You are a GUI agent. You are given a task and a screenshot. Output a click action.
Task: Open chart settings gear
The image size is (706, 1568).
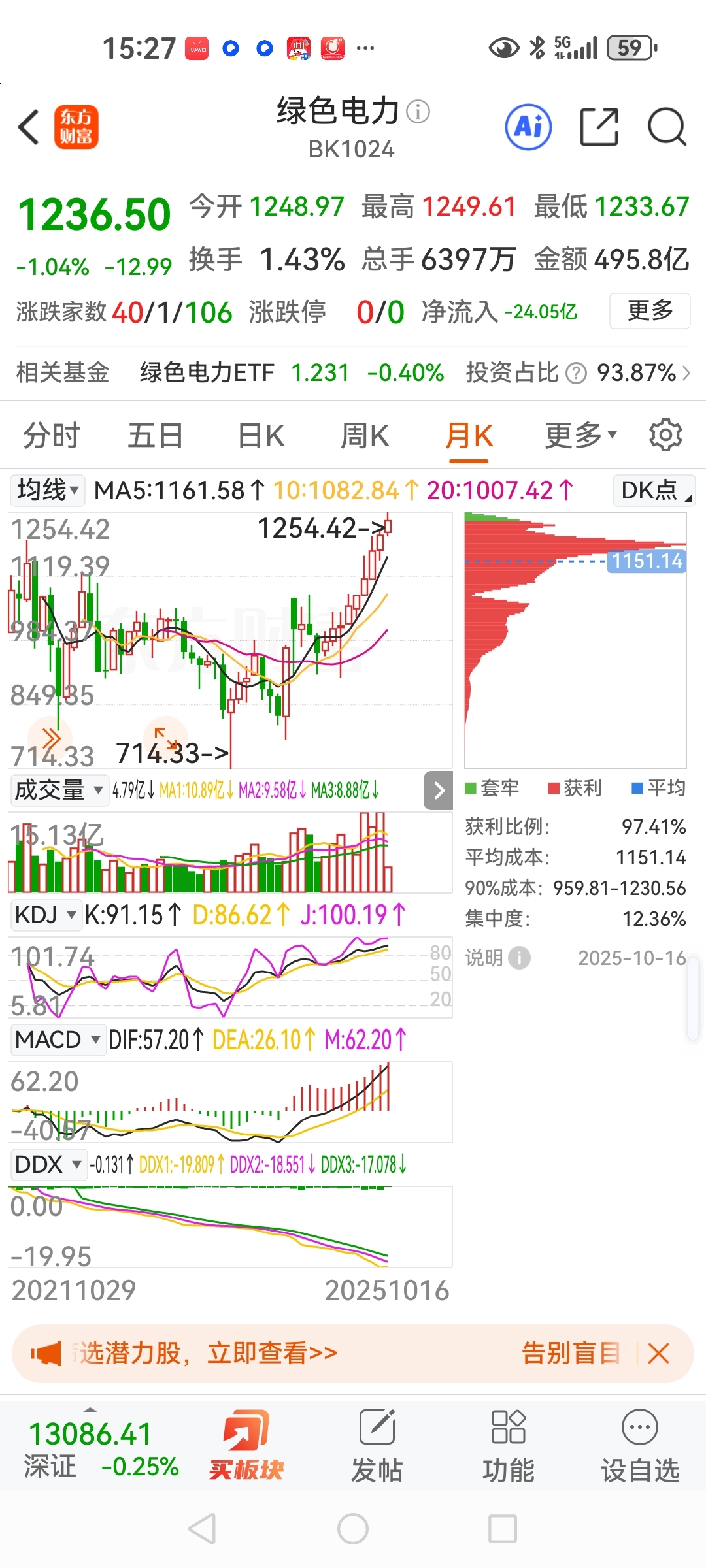tap(665, 436)
